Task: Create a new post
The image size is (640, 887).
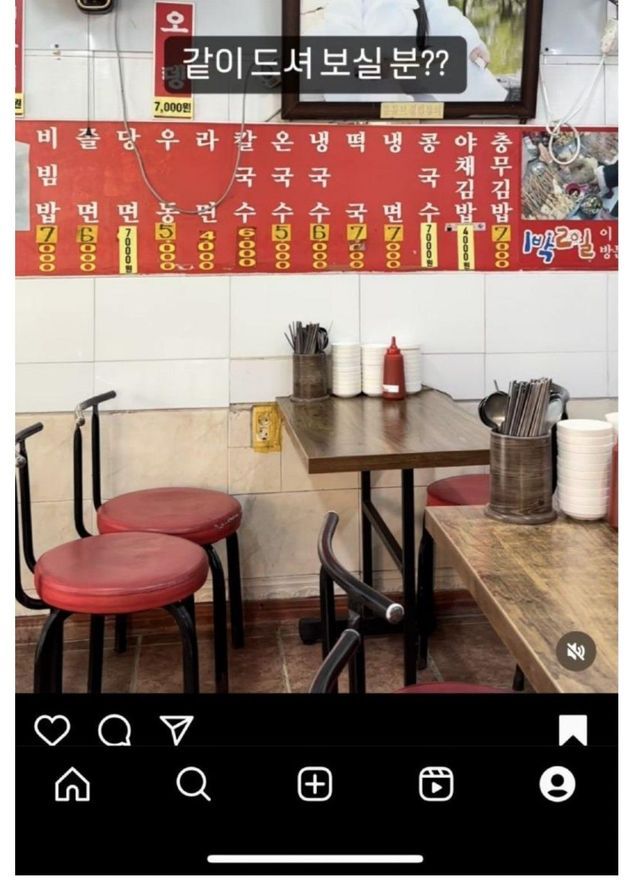Action: click(315, 785)
